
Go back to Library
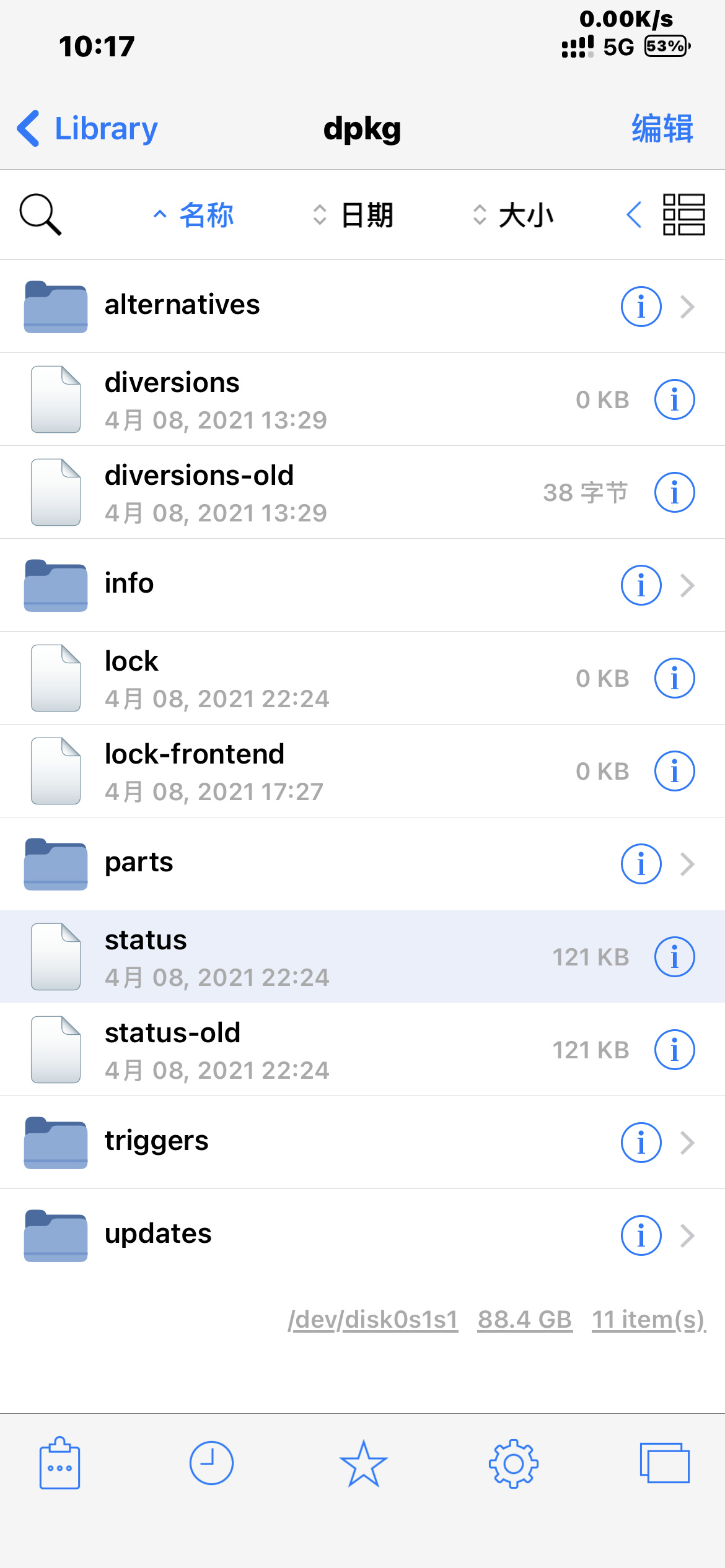(x=88, y=129)
